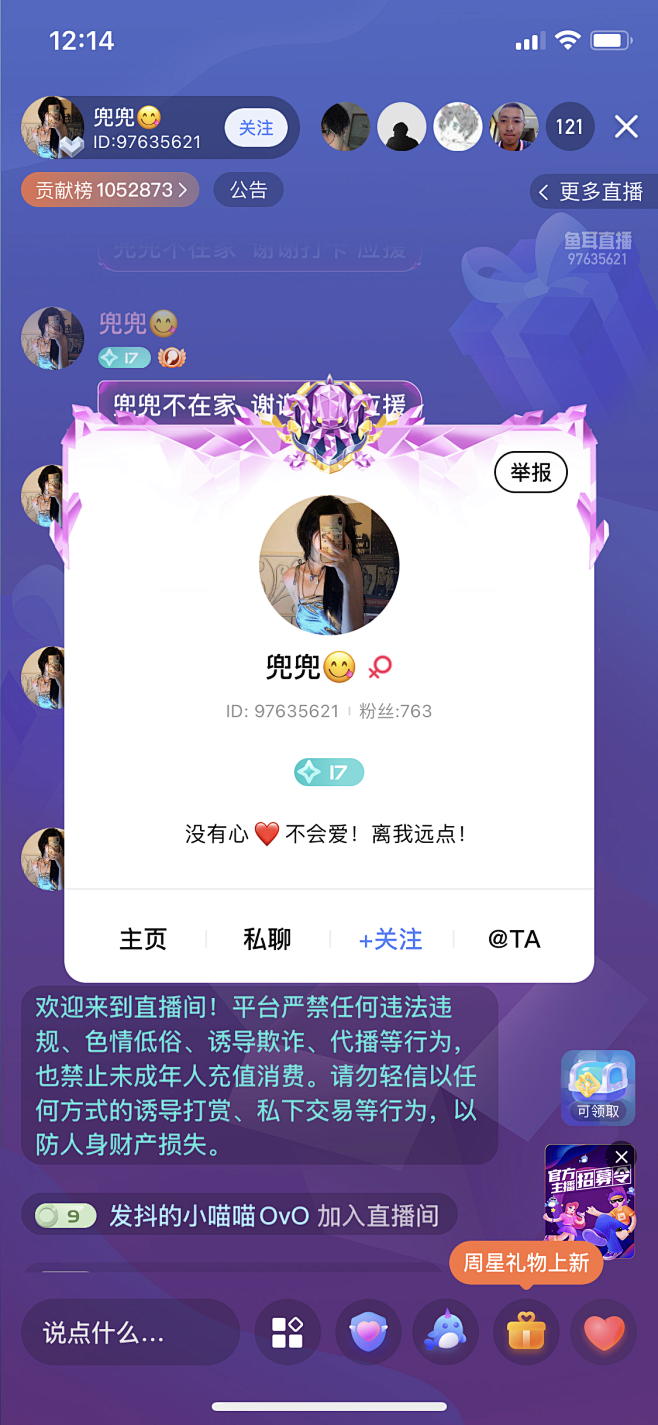The width and height of the screenshot is (658, 1425).
Task: Claim the 可领取 treasure chest reward
Action: tap(597, 1087)
